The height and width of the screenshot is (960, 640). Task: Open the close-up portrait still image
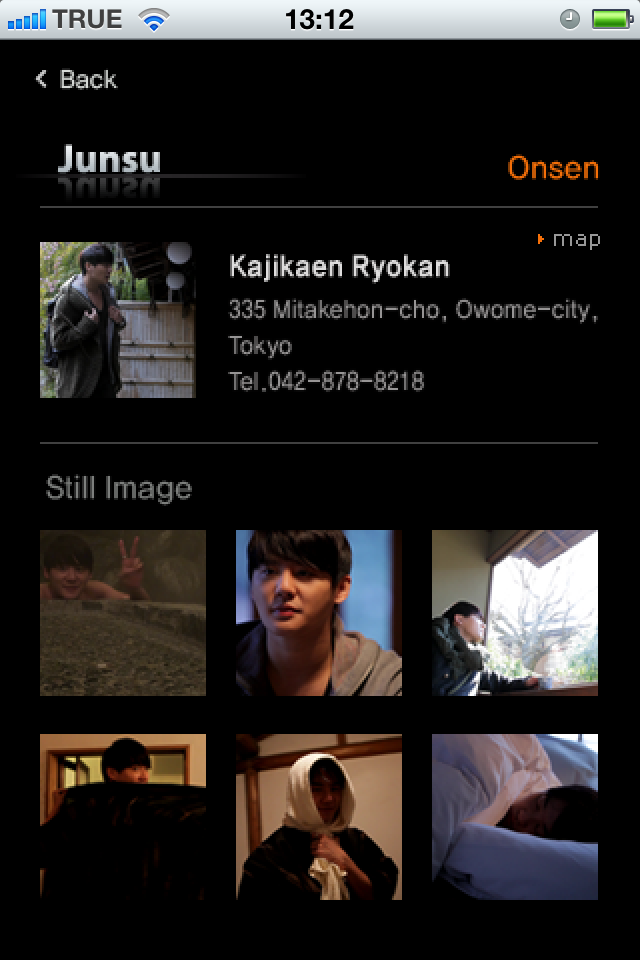coord(319,613)
